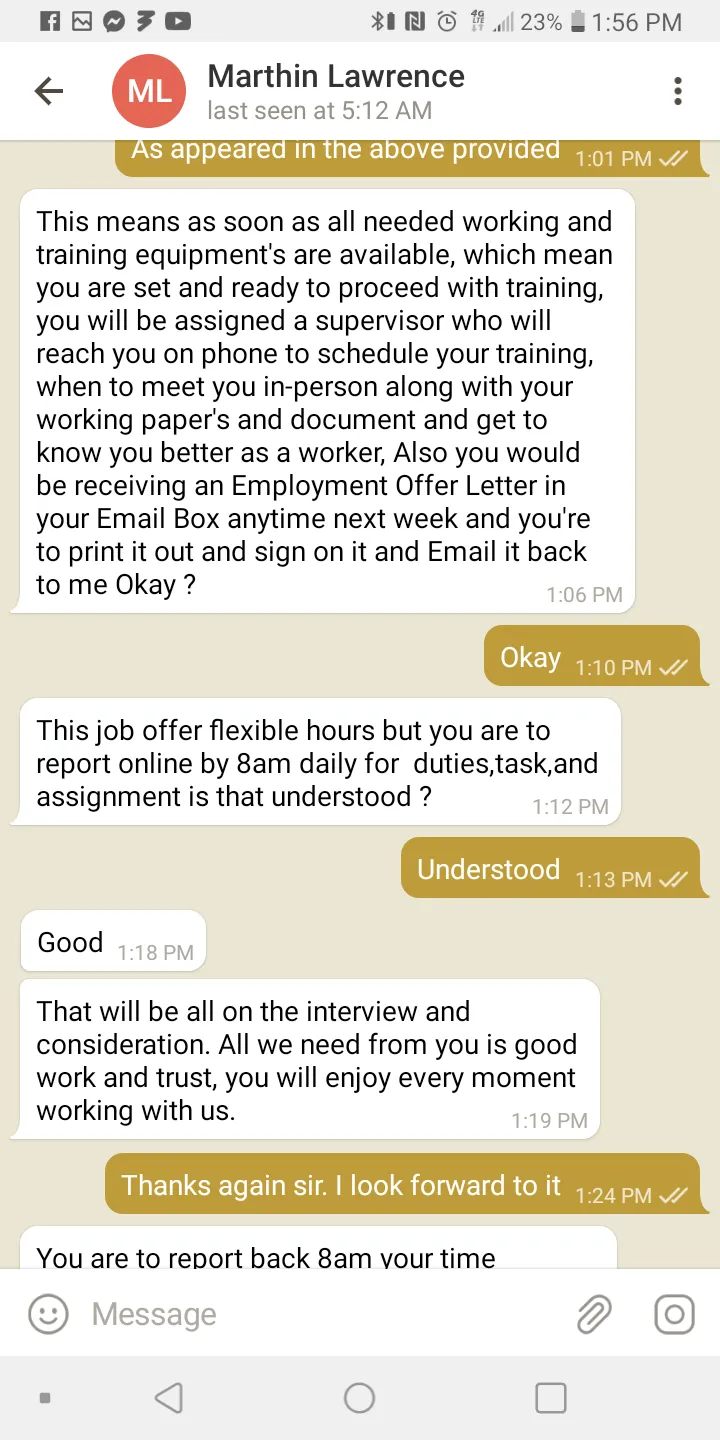Screen dimensions: 720x1440
Task: Open the emoji picker
Action: 48,1313
